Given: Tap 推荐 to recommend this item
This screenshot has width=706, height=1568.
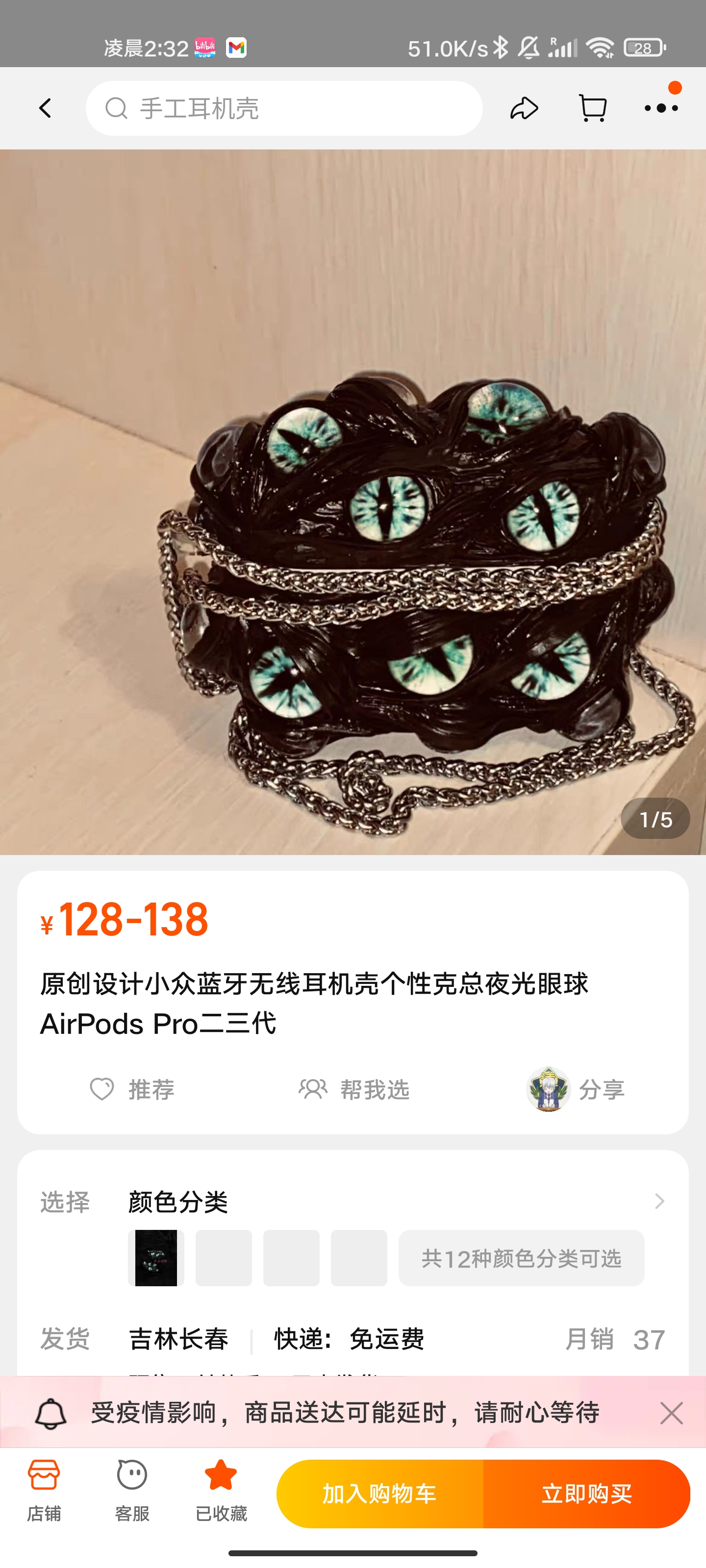Looking at the screenshot, I should coord(132,1089).
